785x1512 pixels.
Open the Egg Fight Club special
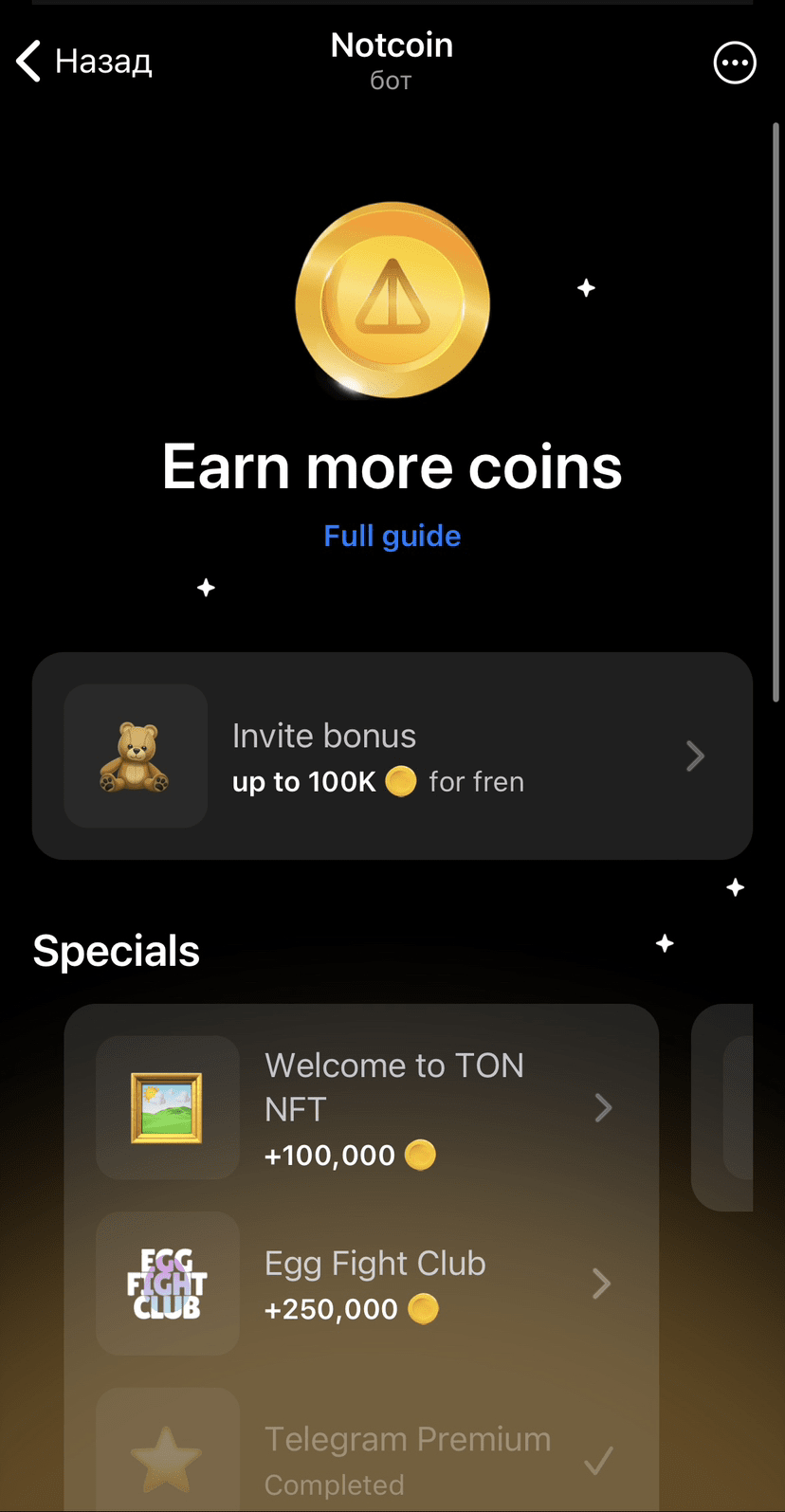coord(360,1284)
